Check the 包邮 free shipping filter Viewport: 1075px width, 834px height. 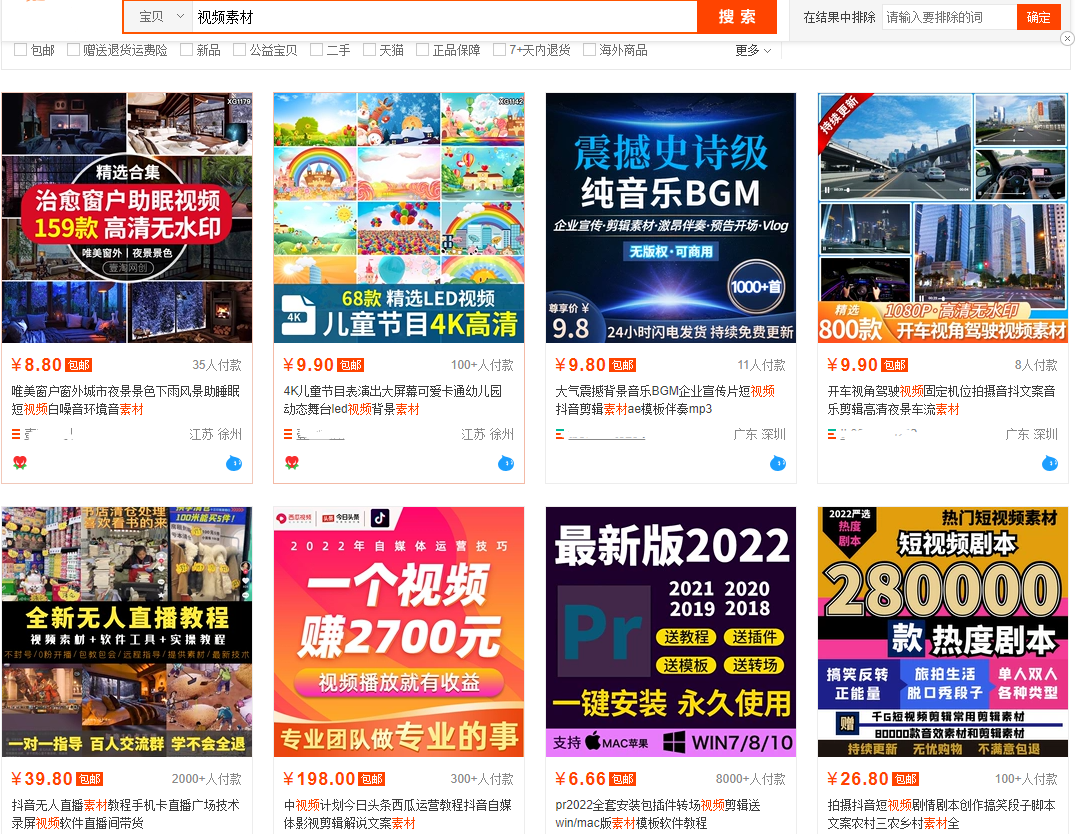pos(21,50)
